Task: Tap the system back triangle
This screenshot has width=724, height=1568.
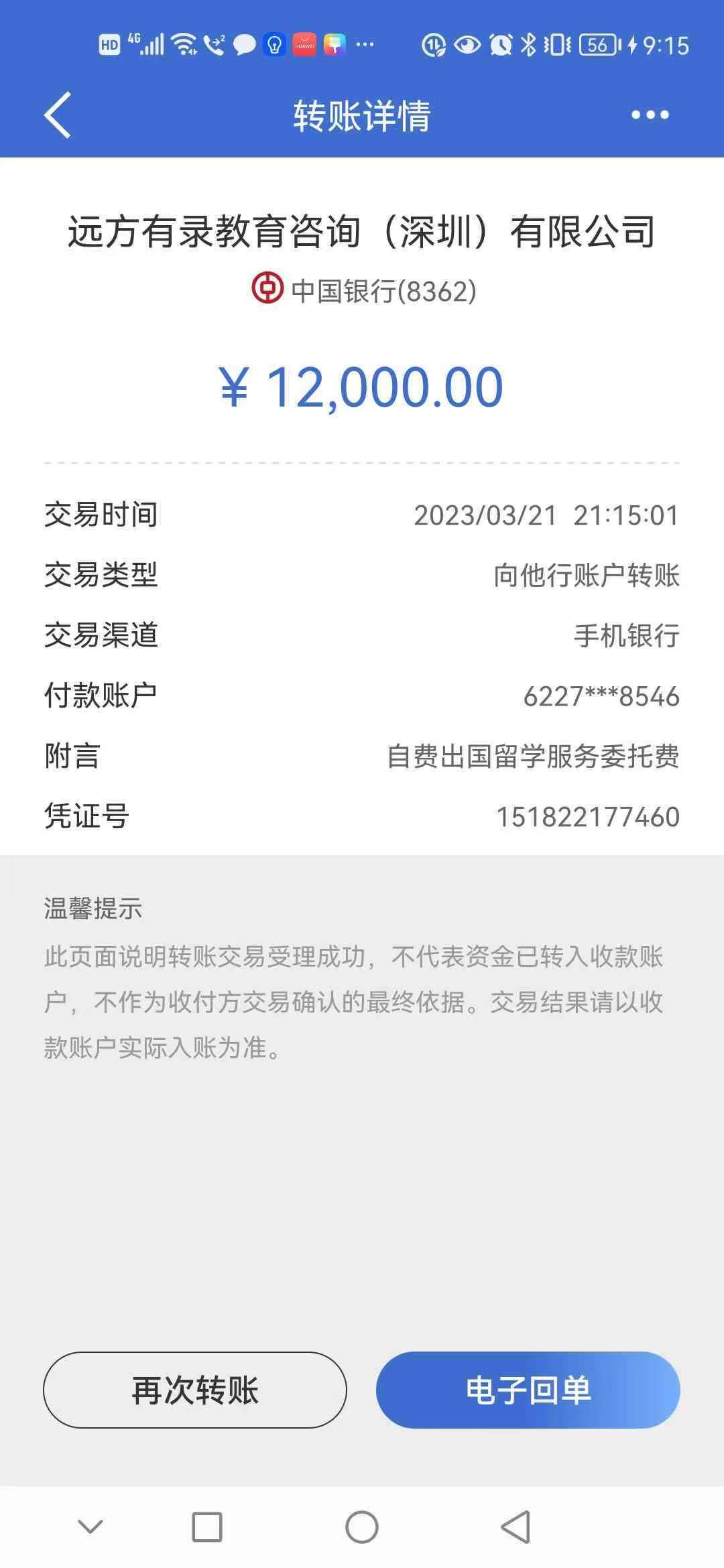Action: click(x=516, y=1527)
